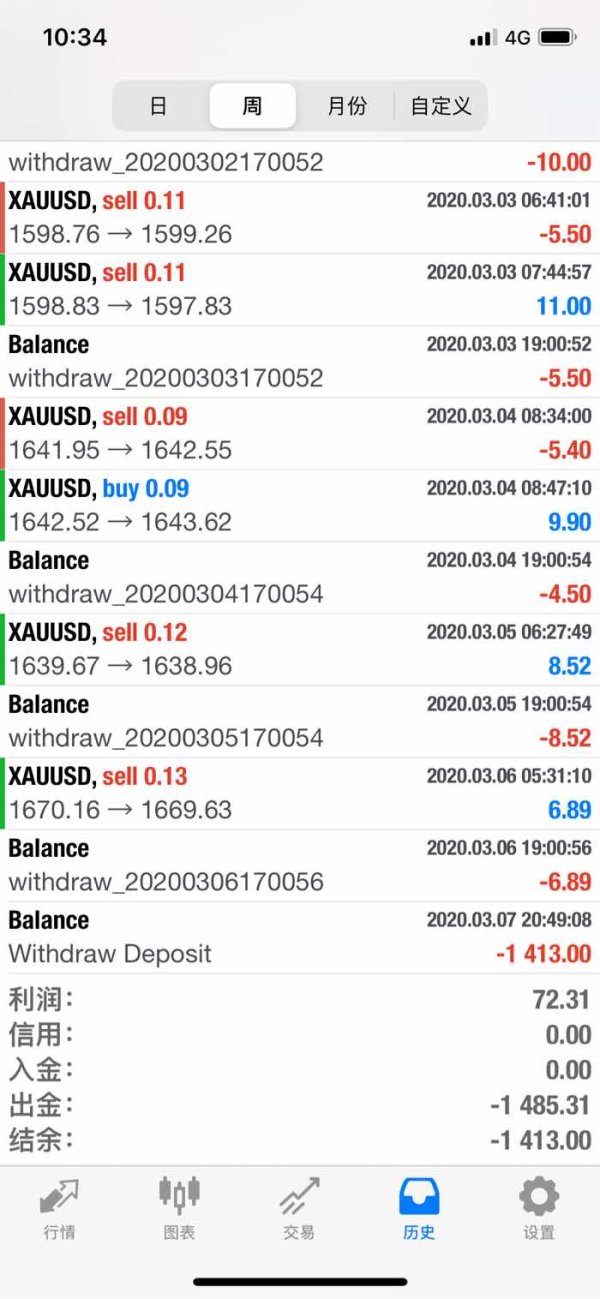Viewport: 600px width, 1299px height.
Task: Open the Withdraw Deposit balance entry
Action: tap(300, 937)
